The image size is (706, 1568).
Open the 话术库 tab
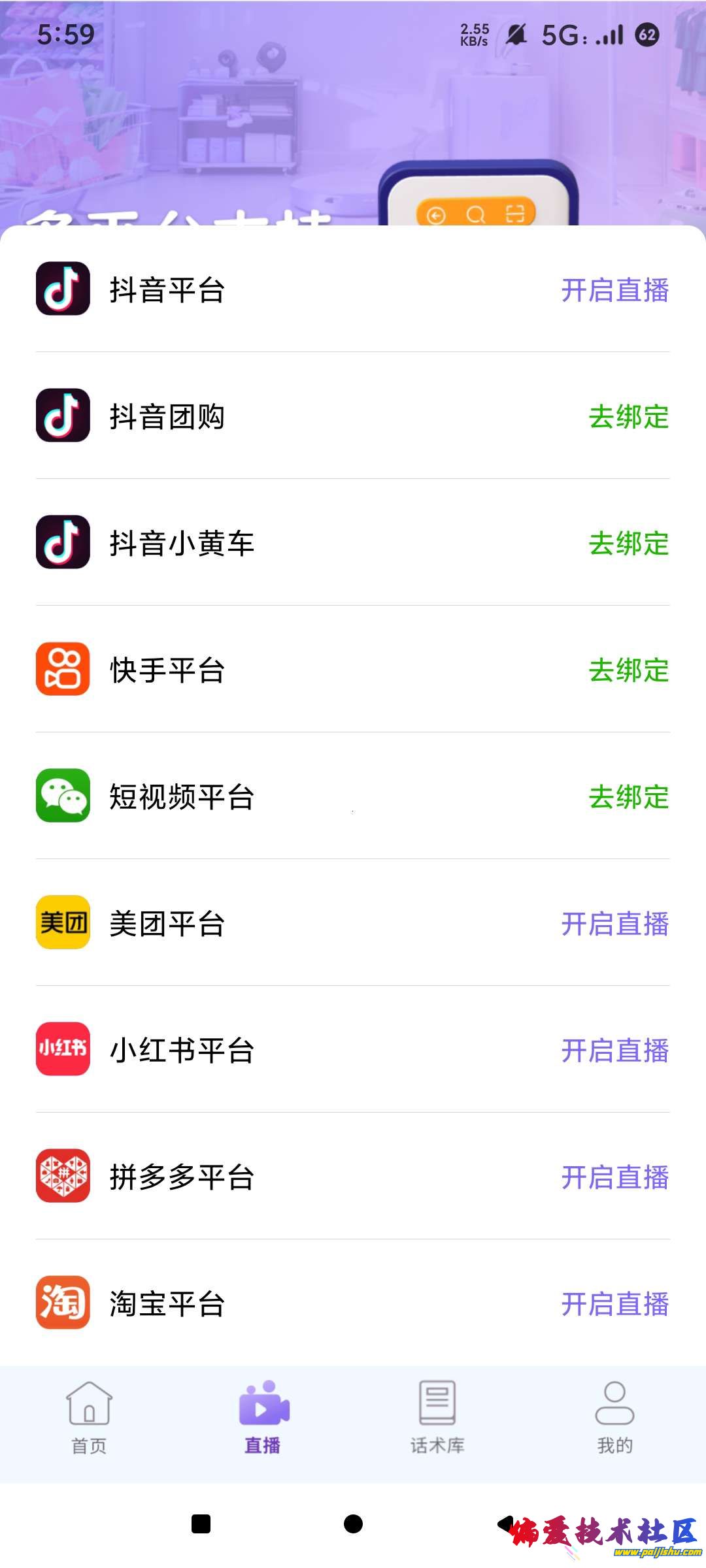coord(437,1418)
